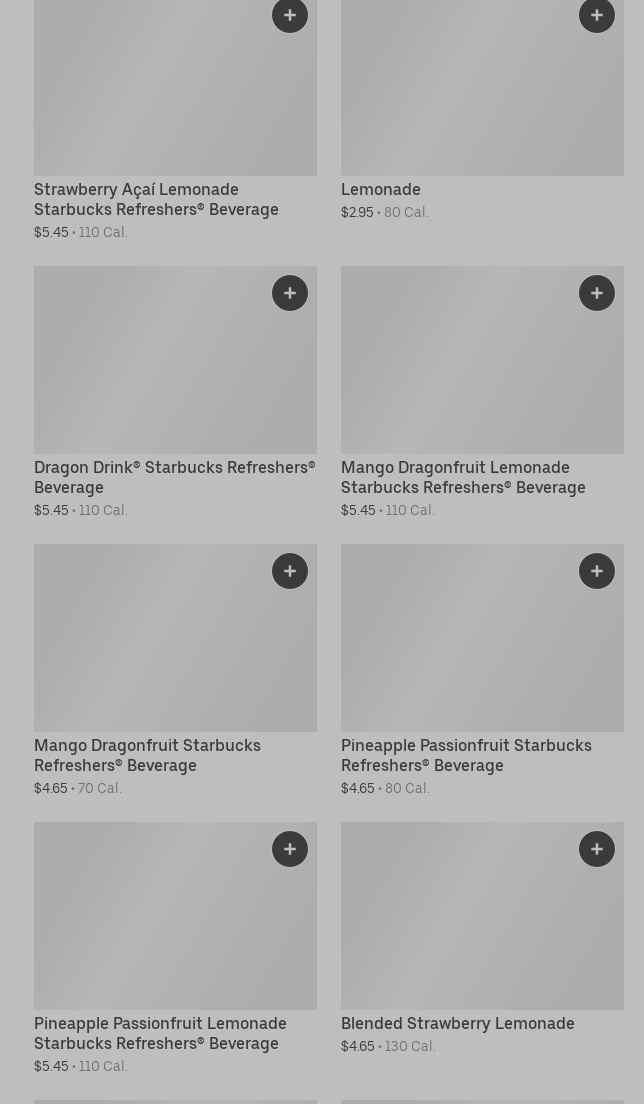Add Blended Strawberry Lemonade to order
This screenshot has height=1104, width=644.
click(597, 849)
